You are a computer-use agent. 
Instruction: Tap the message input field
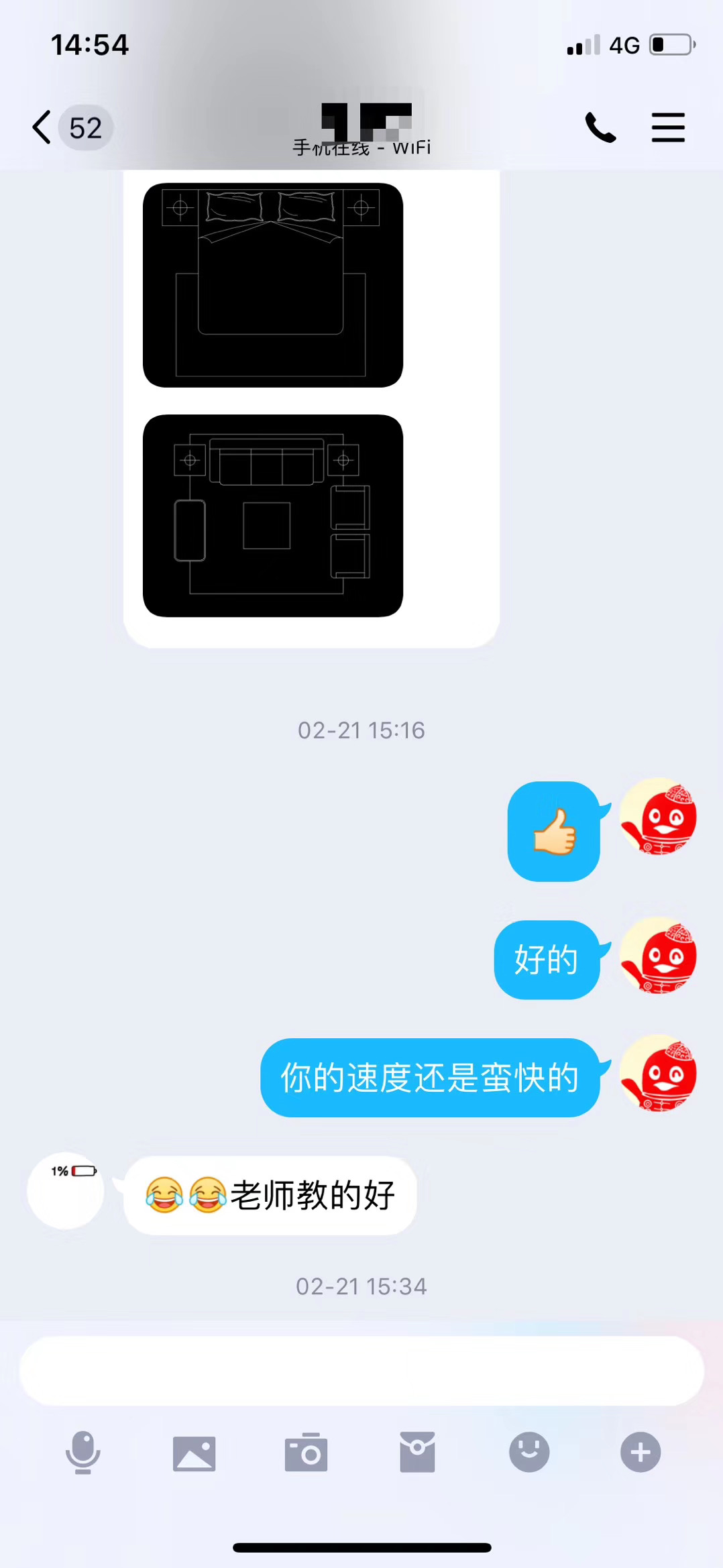coord(361,1370)
